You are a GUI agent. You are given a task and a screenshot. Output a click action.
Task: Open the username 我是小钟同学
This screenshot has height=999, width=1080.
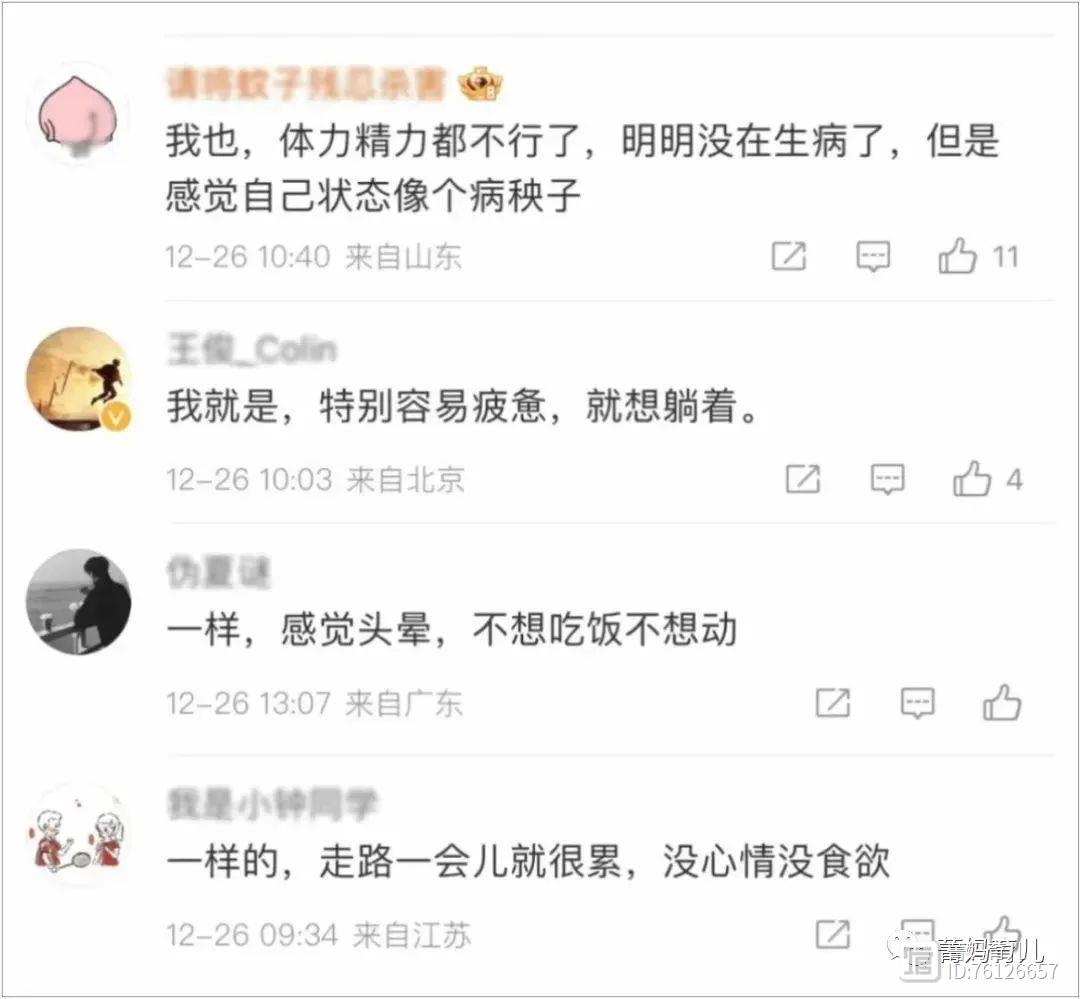(272, 802)
